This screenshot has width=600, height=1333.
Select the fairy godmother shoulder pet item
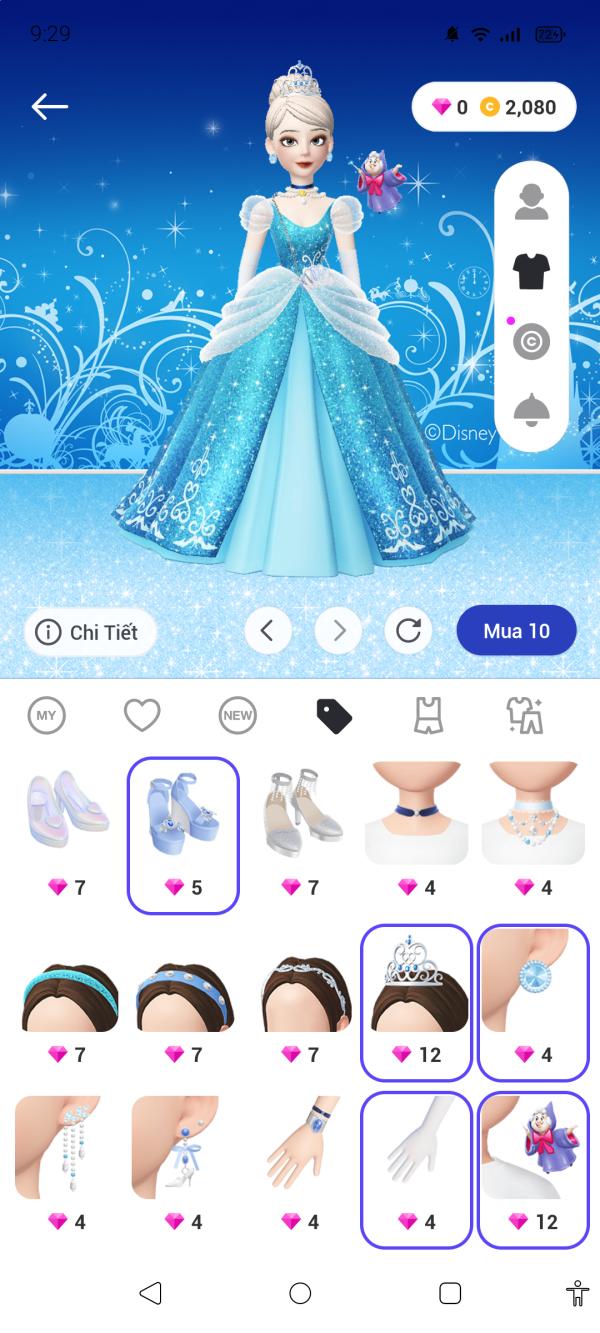pyautogui.click(x=533, y=1169)
